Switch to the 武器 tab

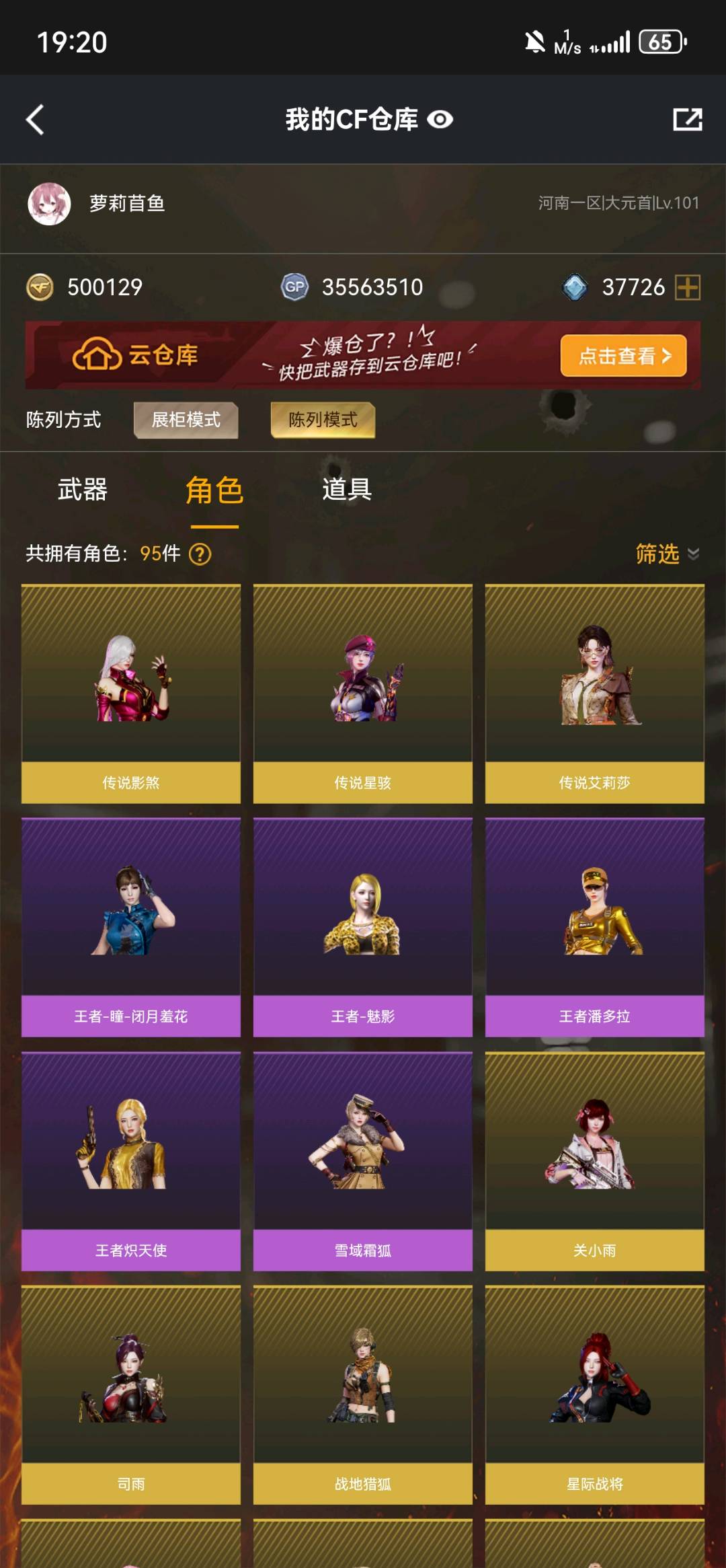[x=83, y=490]
